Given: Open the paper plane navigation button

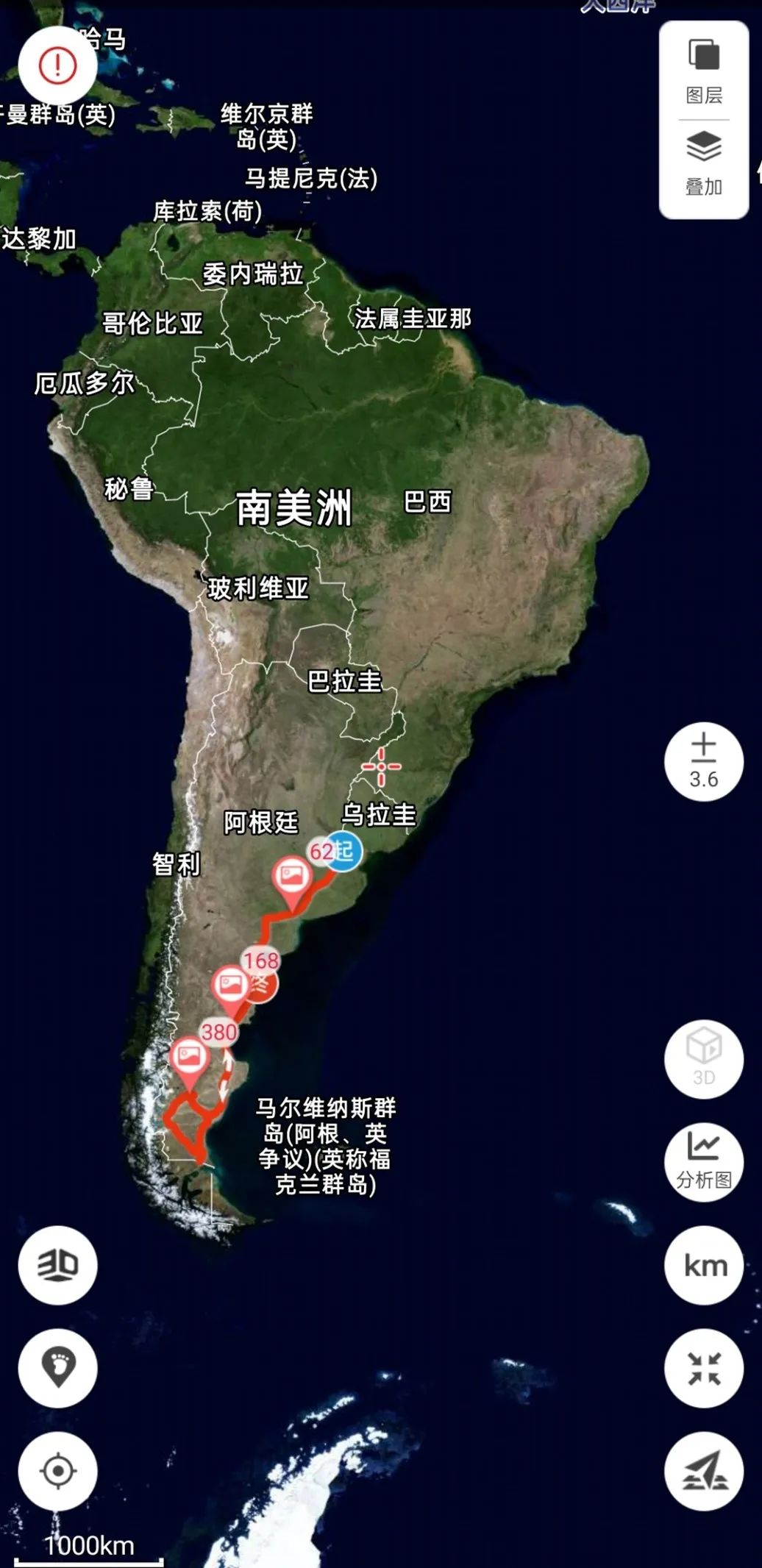Looking at the screenshot, I should point(704,1471).
